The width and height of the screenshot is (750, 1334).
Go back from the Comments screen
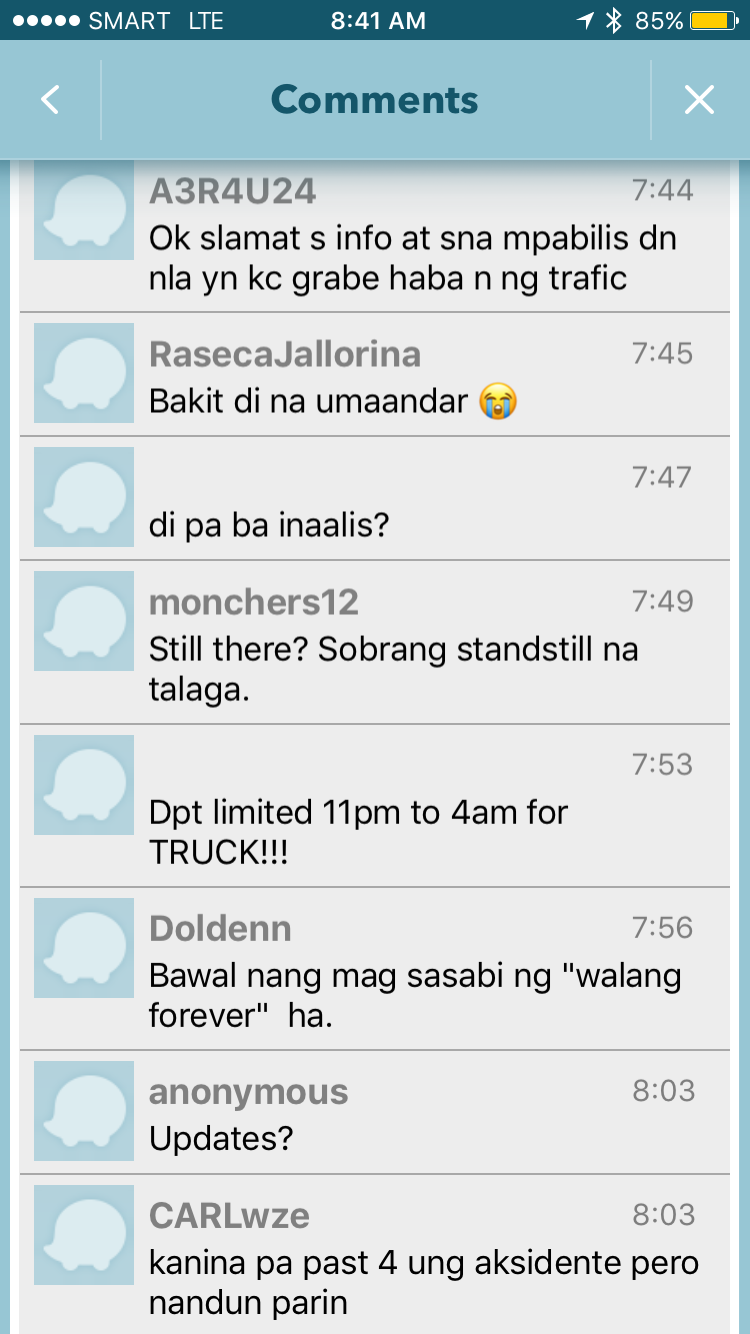point(50,100)
